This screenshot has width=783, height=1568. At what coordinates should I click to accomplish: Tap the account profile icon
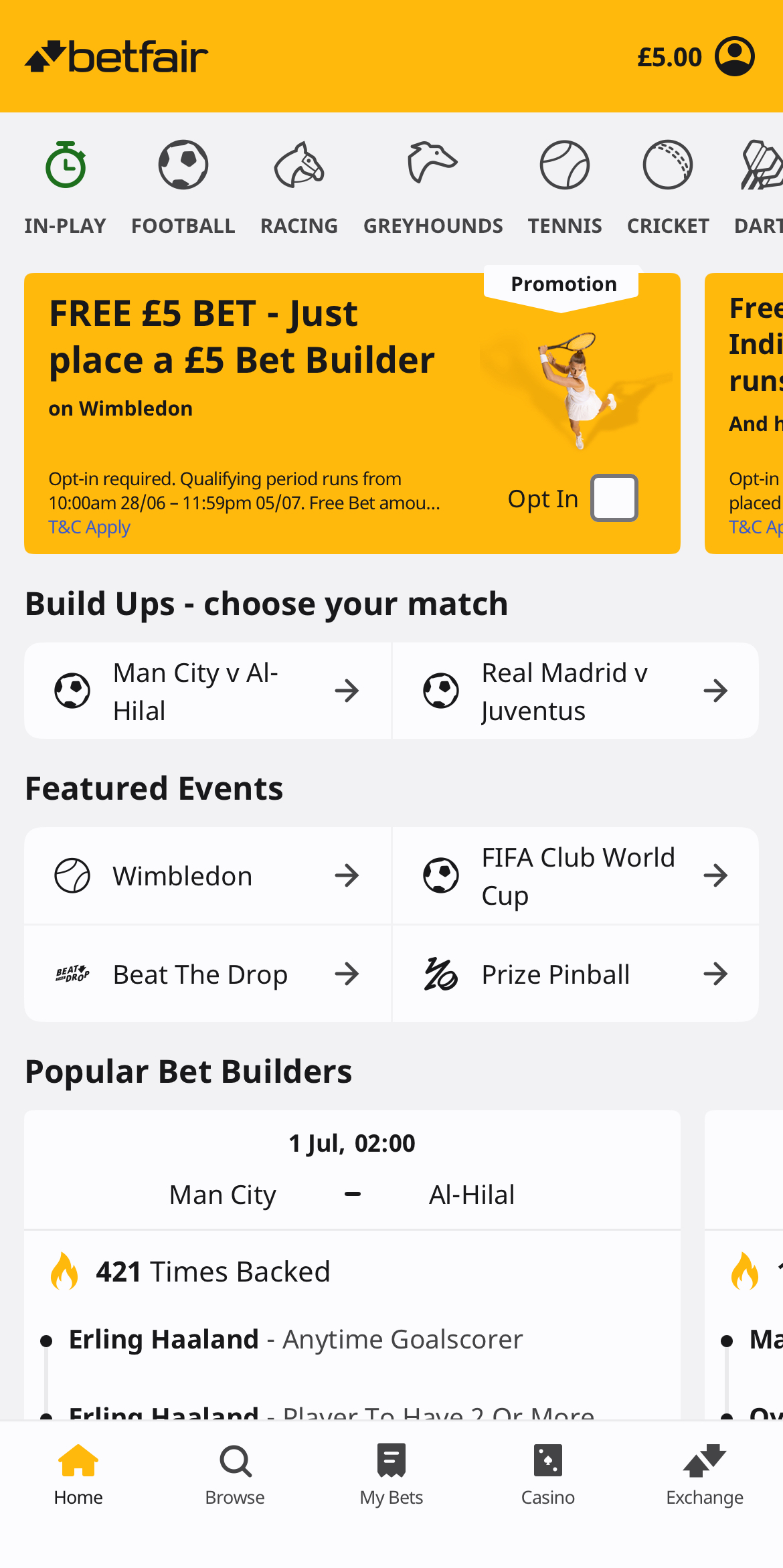click(x=735, y=56)
